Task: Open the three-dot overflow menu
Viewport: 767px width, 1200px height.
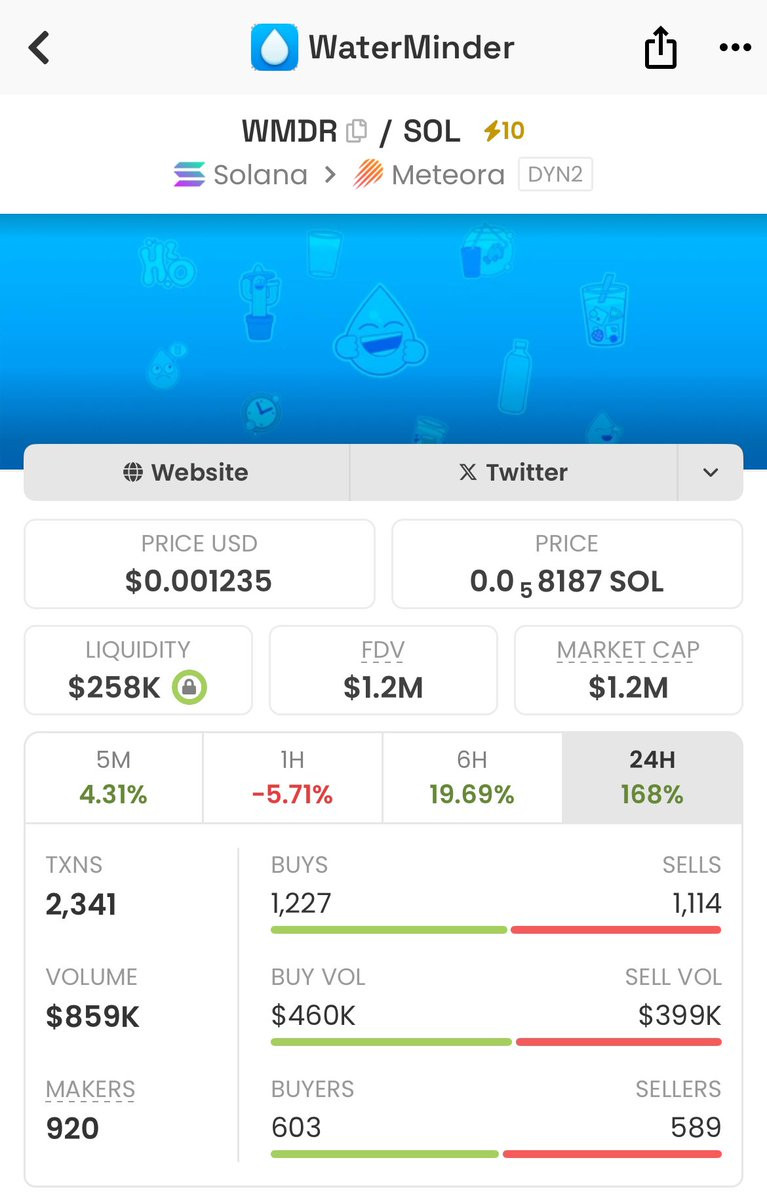Action: pyautogui.click(x=735, y=47)
